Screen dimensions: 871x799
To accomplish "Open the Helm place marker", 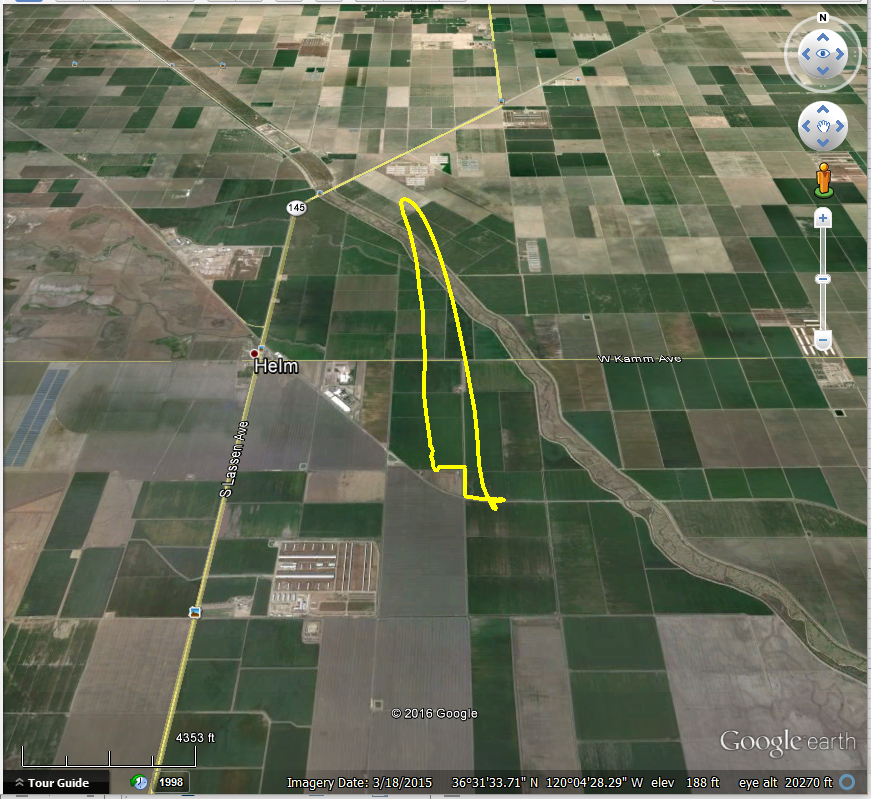I will [255, 354].
